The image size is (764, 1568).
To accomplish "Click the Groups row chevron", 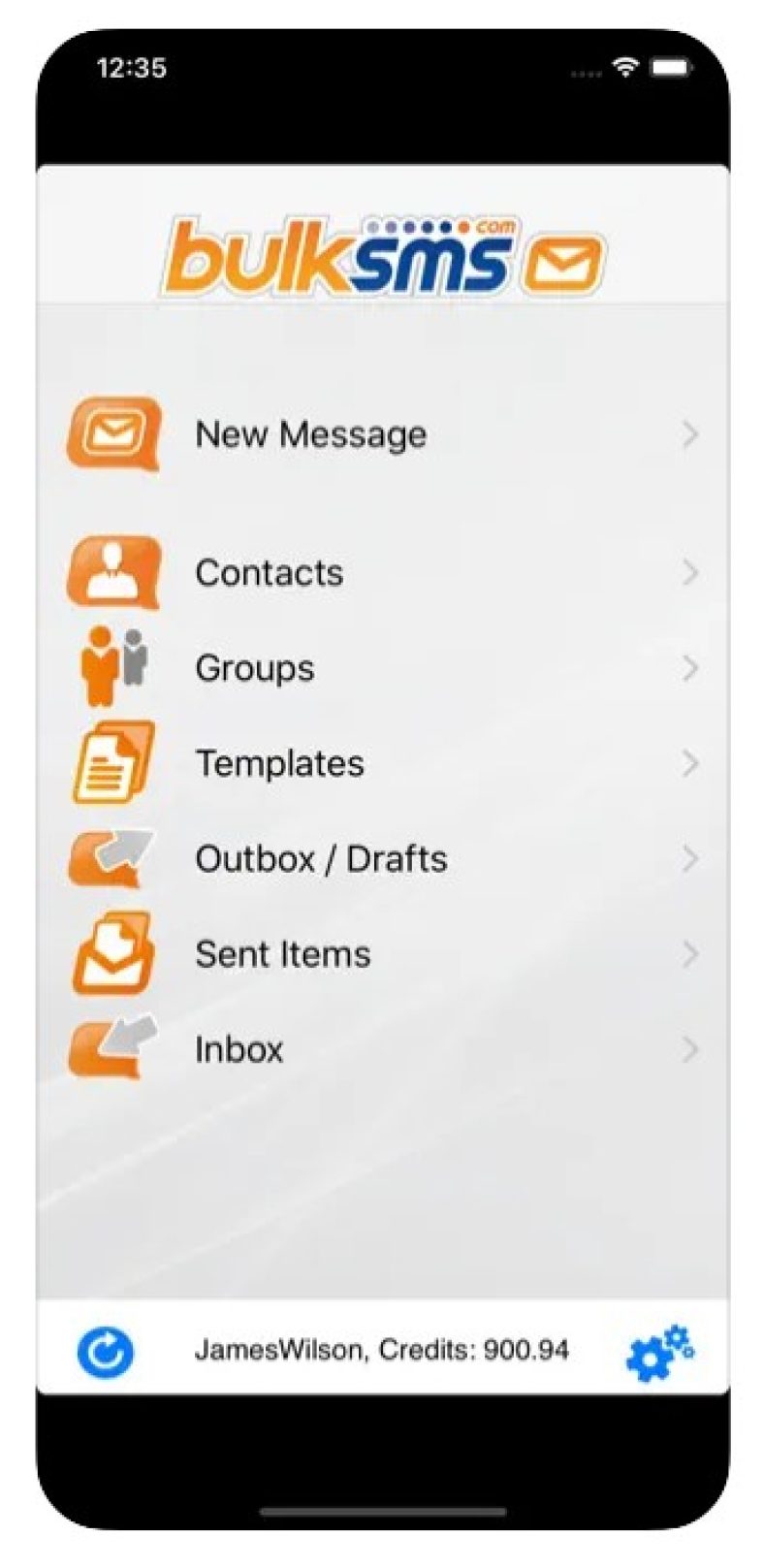I will [689, 667].
